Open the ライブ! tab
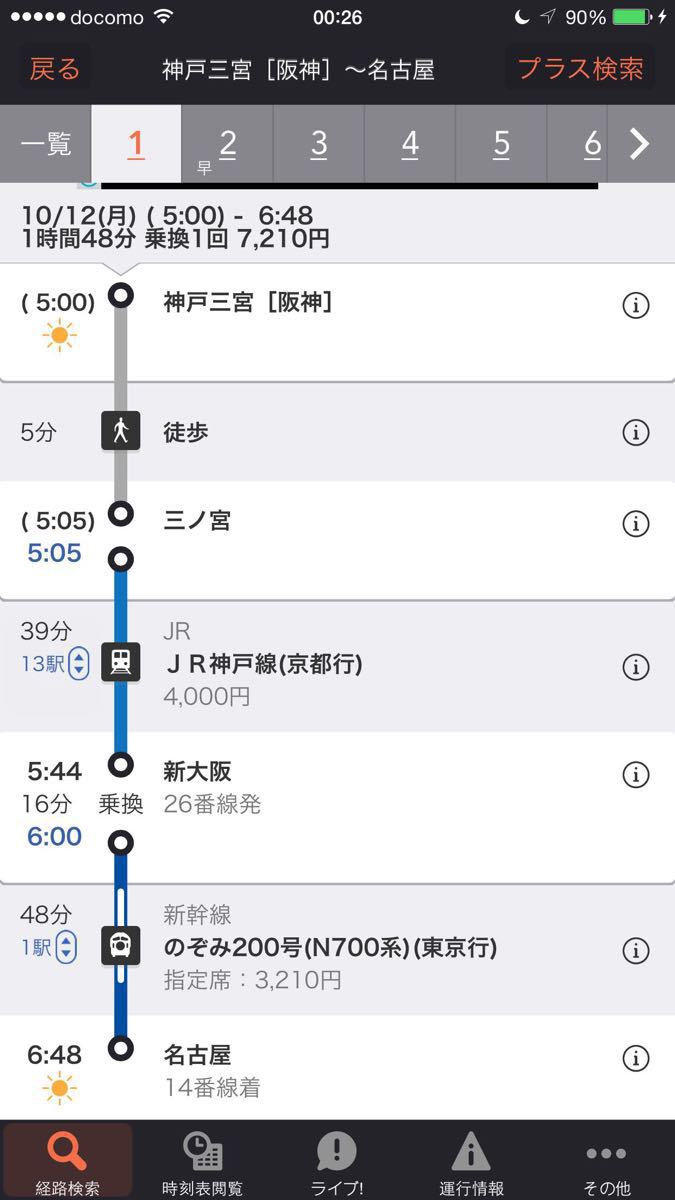675x1200 pixels. tap(337, 1161)
